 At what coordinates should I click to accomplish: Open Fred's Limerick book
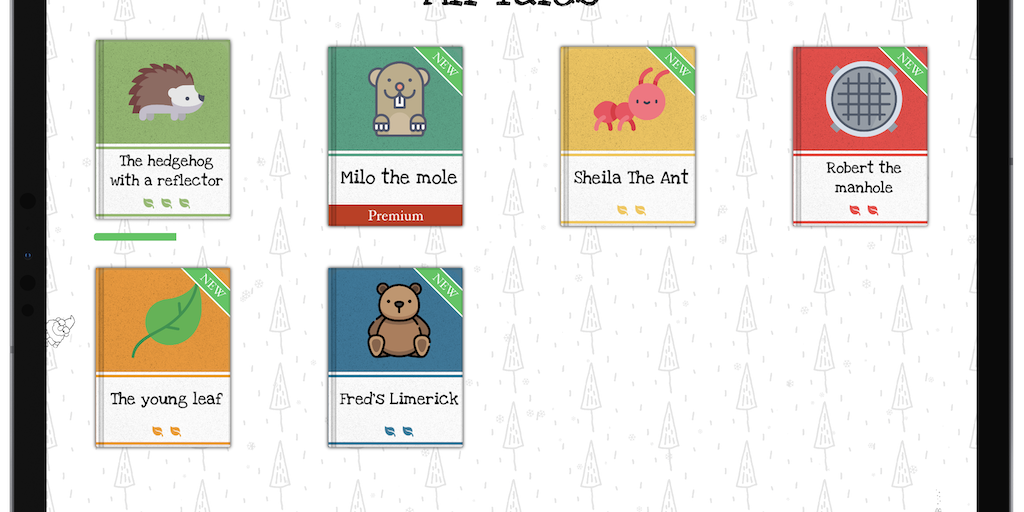pos(395,356)
